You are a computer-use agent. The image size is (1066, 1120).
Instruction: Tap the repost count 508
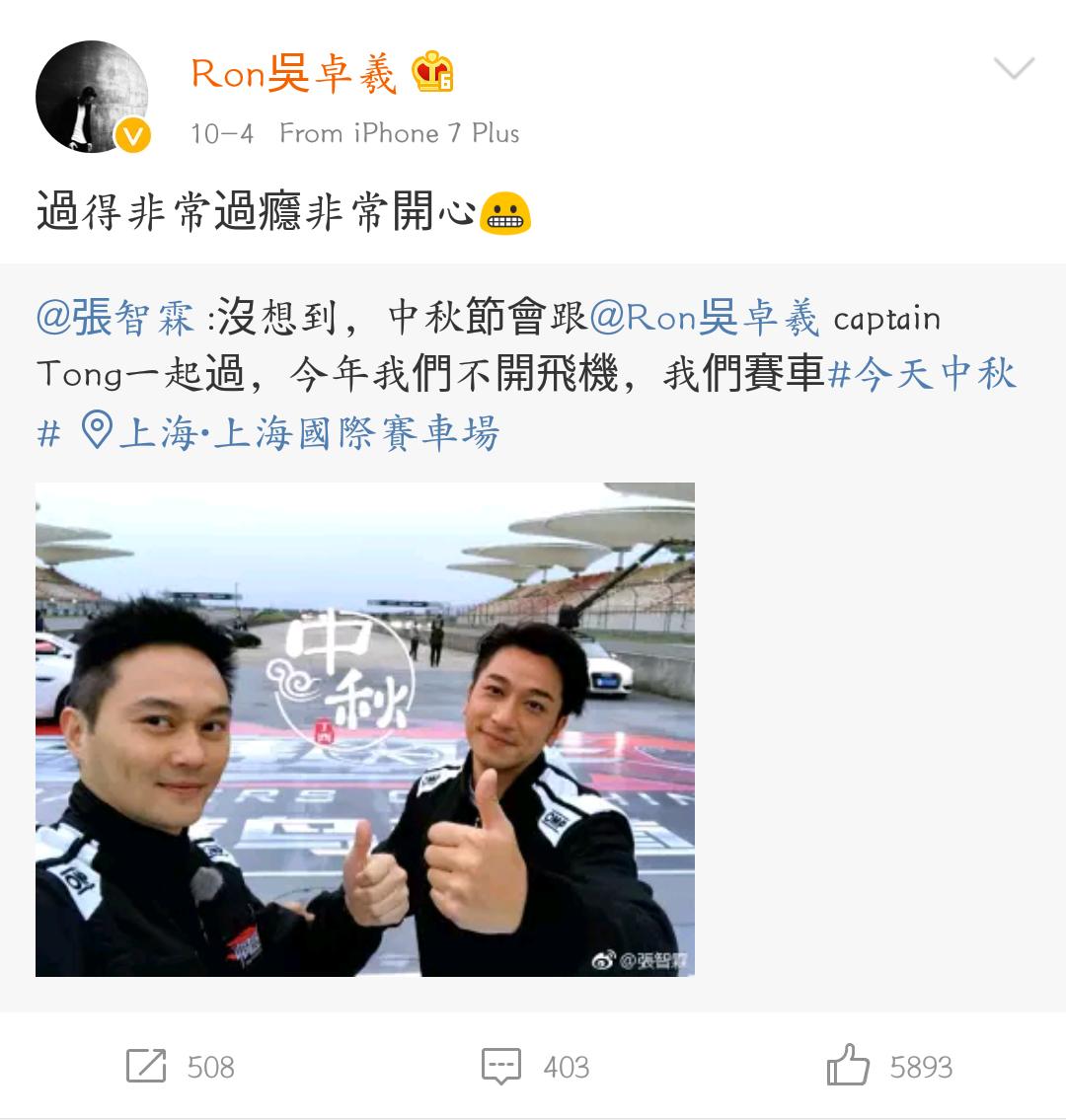210,1066
